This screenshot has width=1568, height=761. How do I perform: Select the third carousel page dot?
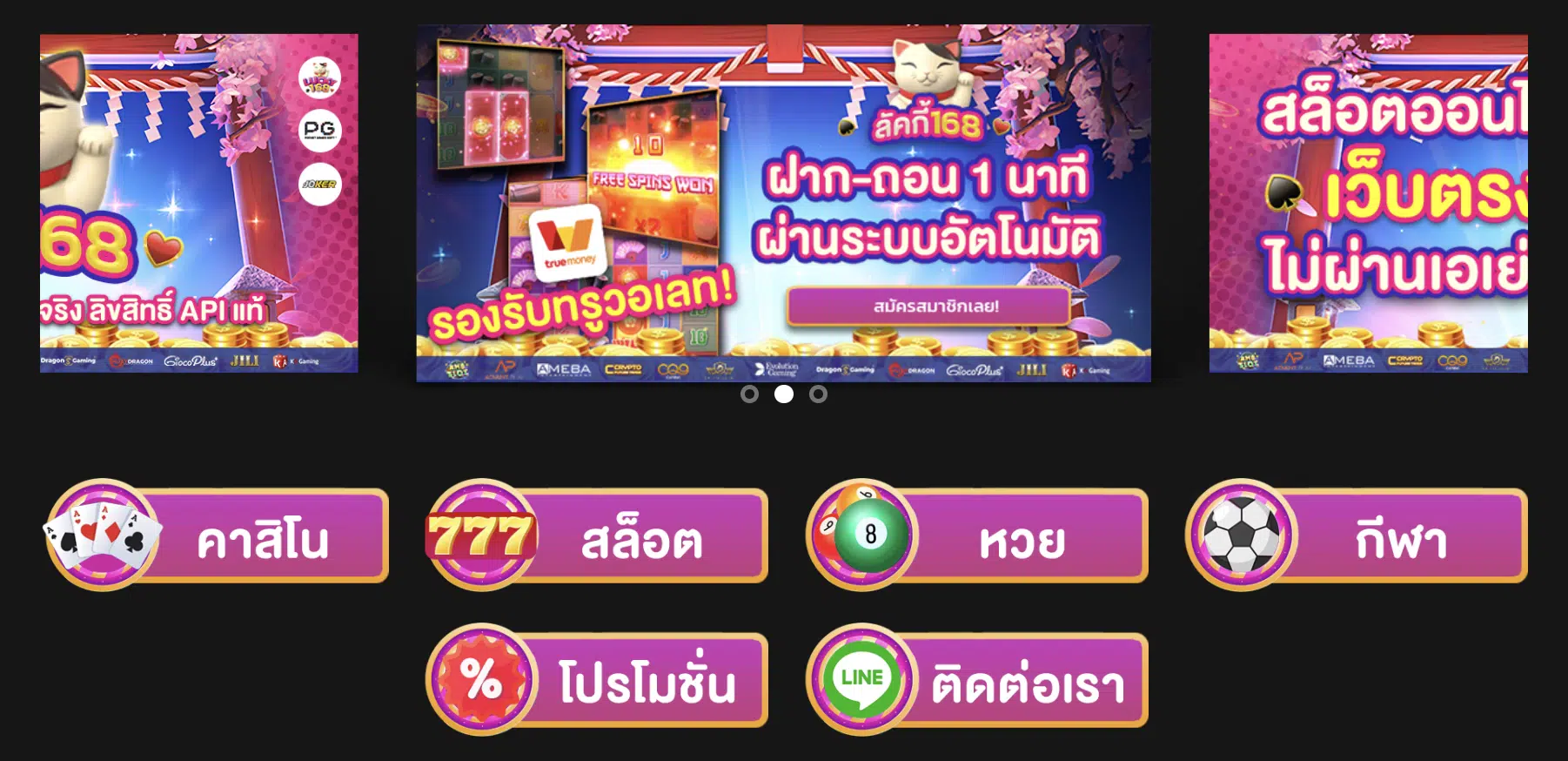[x=818, y=394]
